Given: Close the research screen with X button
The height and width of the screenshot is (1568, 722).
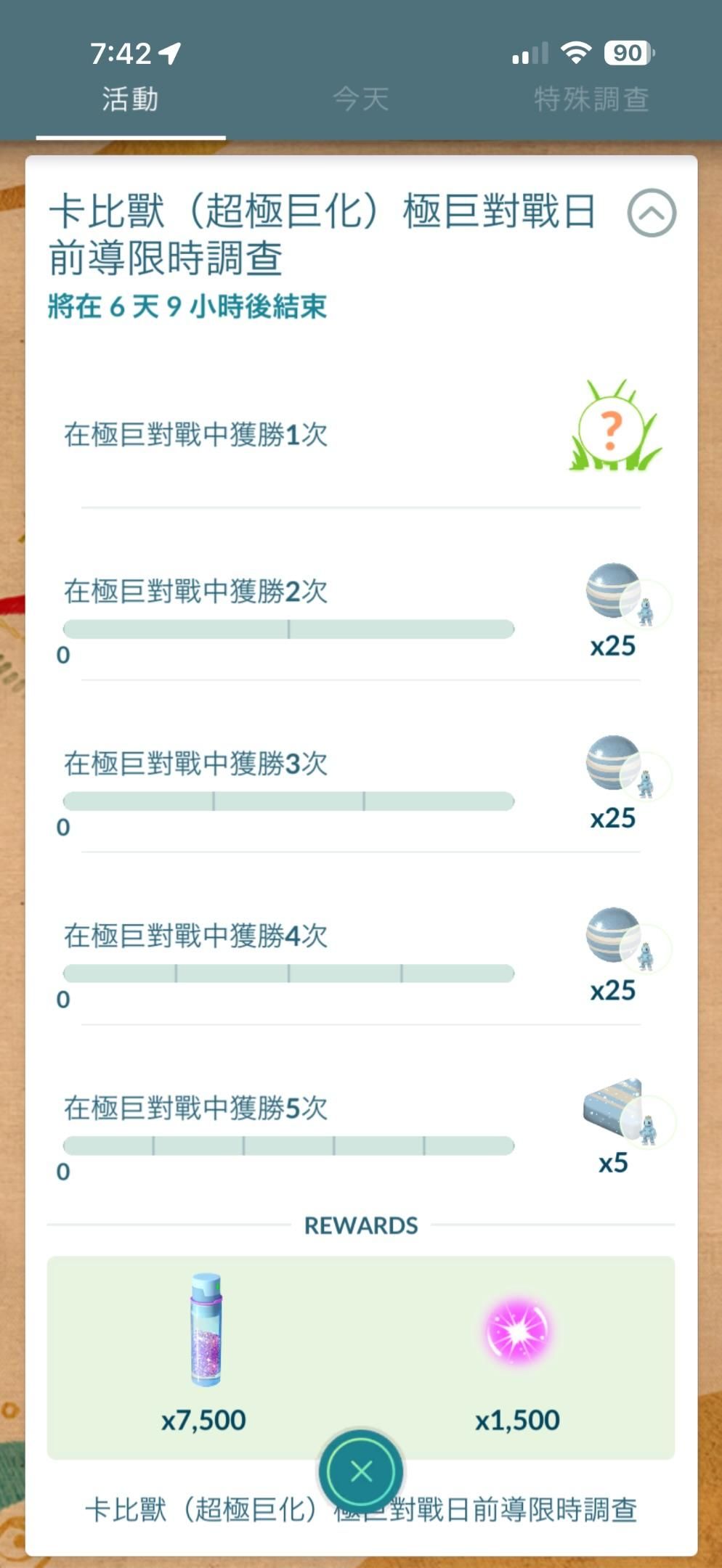Looking at the screenshot, I should coord(361,1471).
